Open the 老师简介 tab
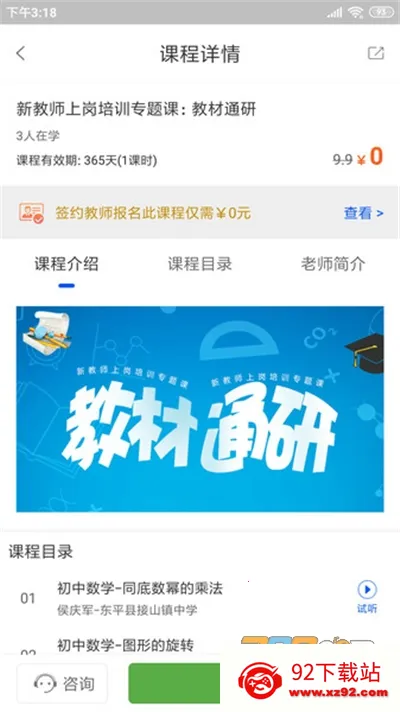 point(333,264)
